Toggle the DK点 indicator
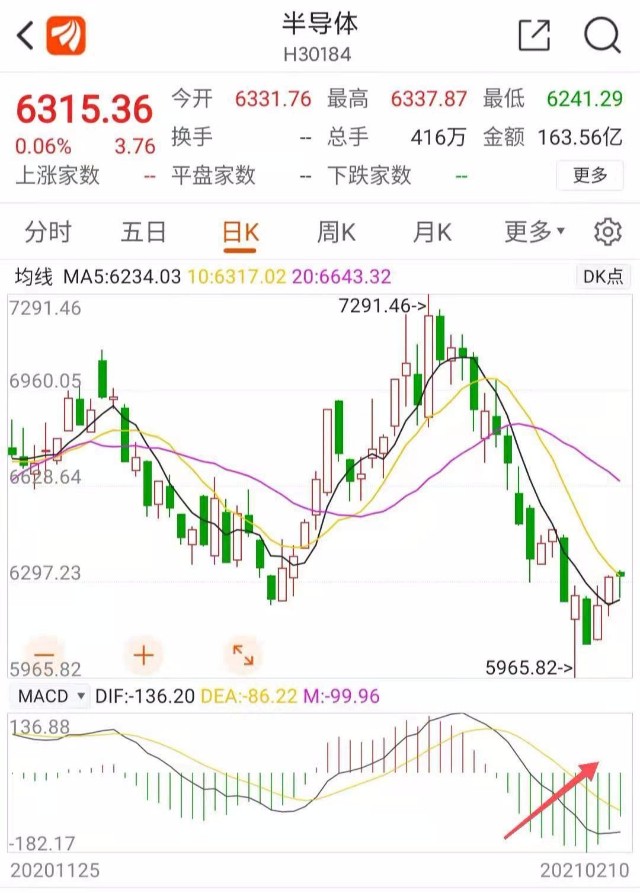The height and width of the screenshot is (893, 640). click(603, 277)
